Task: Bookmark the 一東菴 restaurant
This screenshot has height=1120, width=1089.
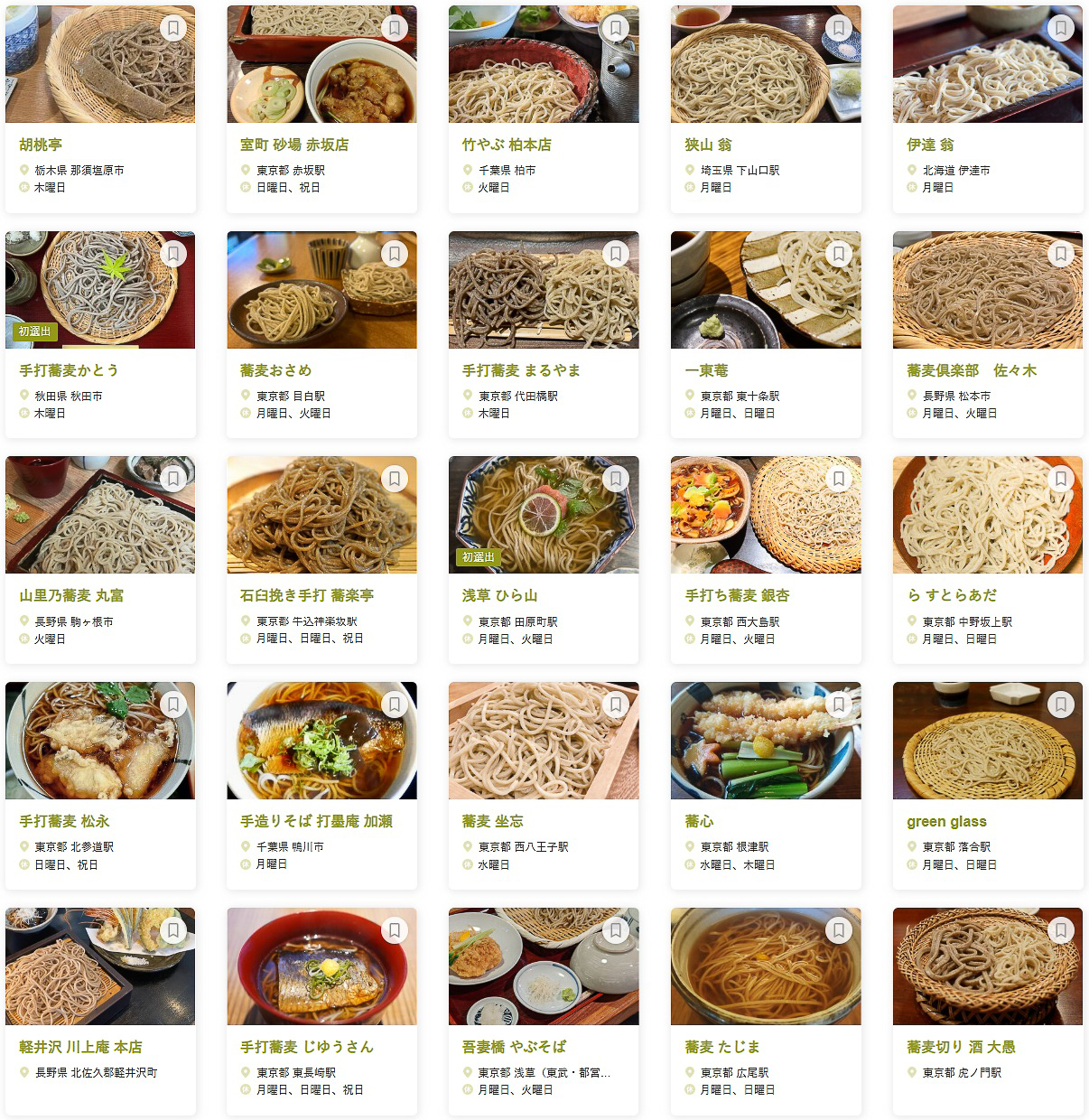Action: [x=838, y=254]
